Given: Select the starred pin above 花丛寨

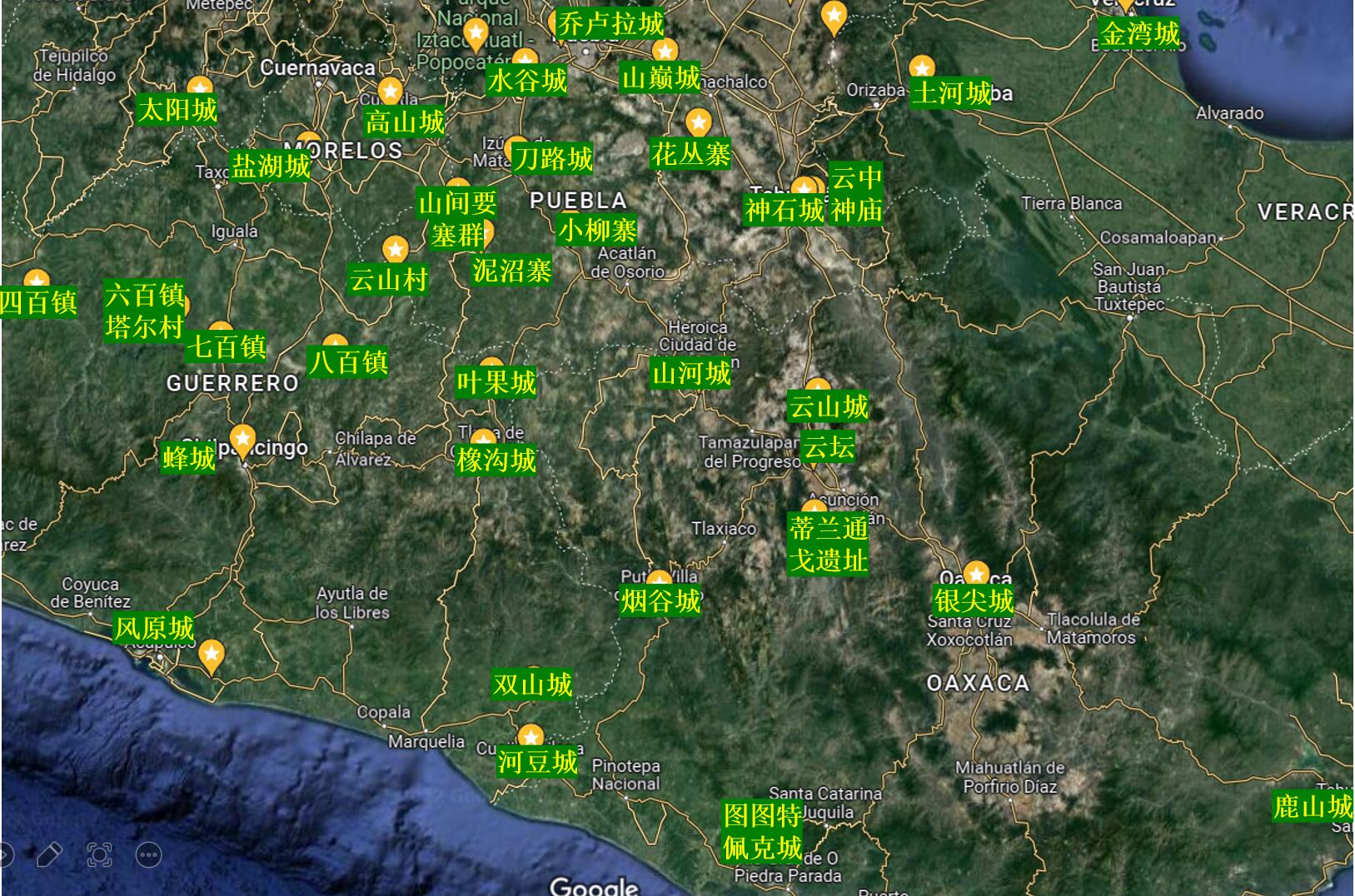Looking at the screenshot, I should click(x=698, y=123).
